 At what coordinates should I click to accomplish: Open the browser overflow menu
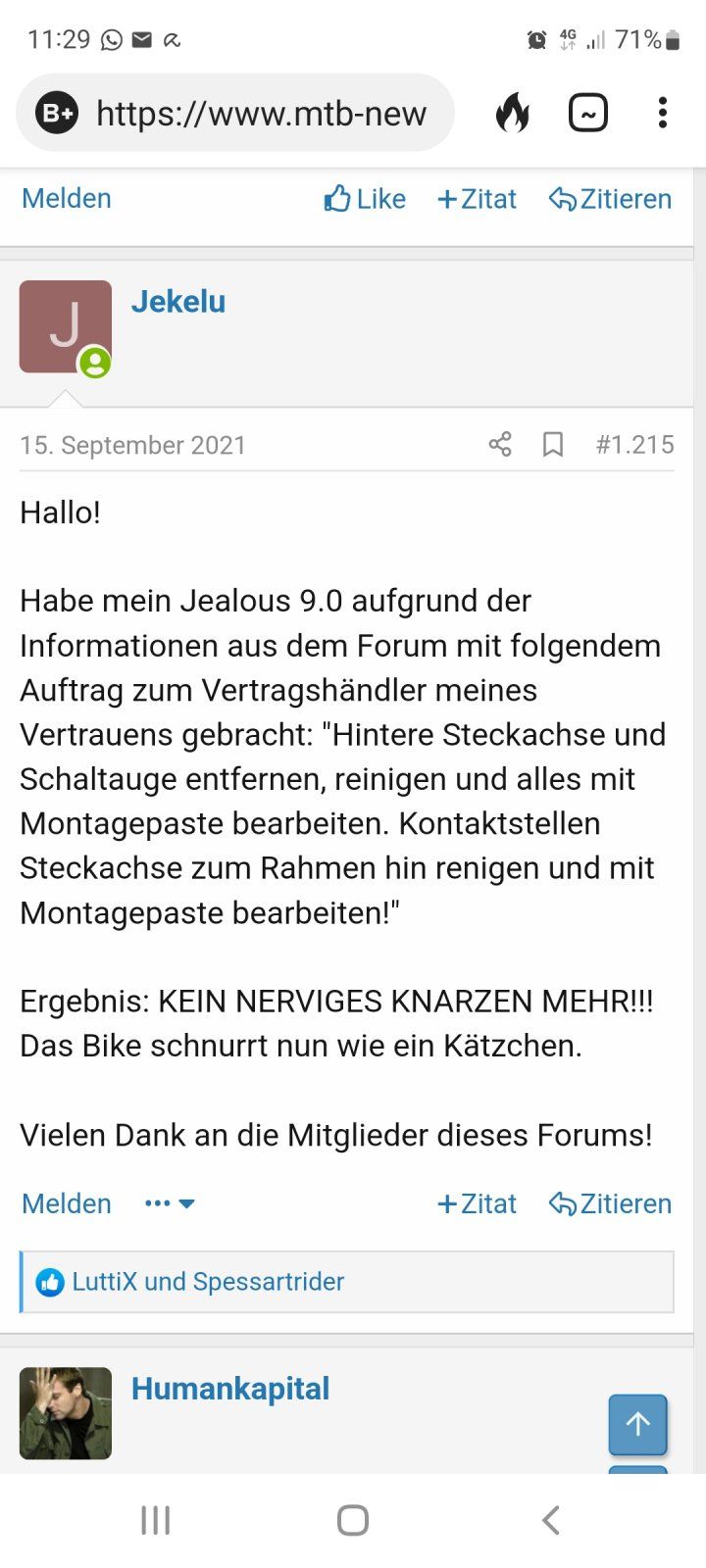(x=663, y=114)
